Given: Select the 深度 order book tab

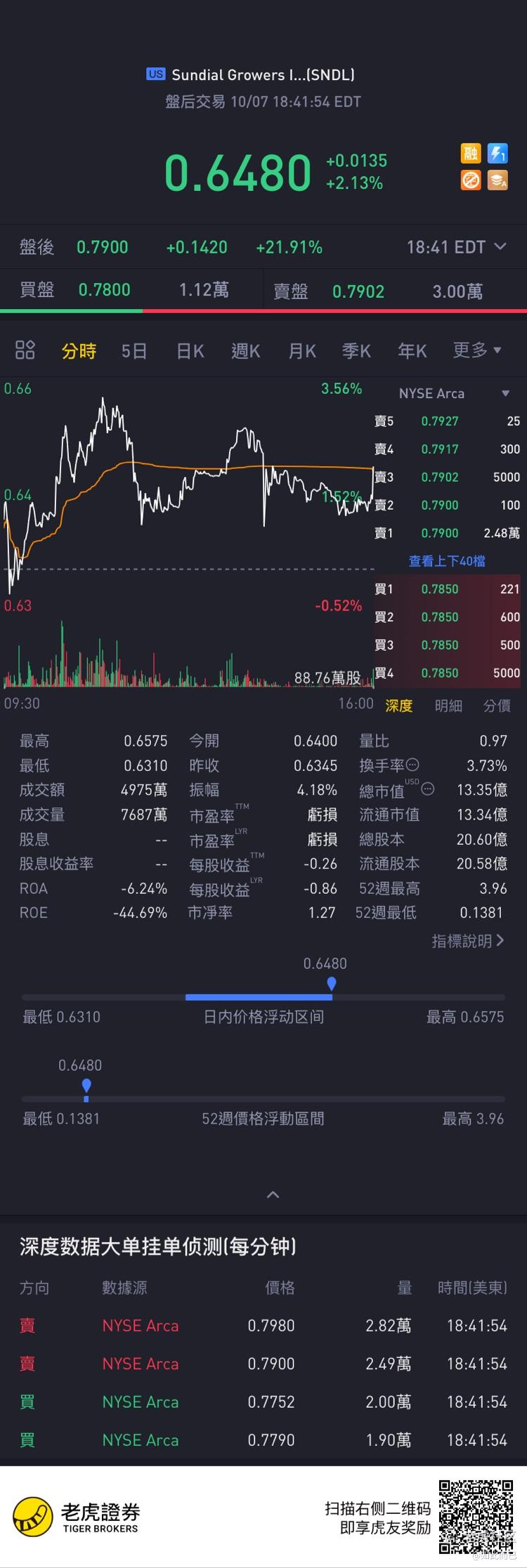Looking at the screenshot, I should pos(398,706).
